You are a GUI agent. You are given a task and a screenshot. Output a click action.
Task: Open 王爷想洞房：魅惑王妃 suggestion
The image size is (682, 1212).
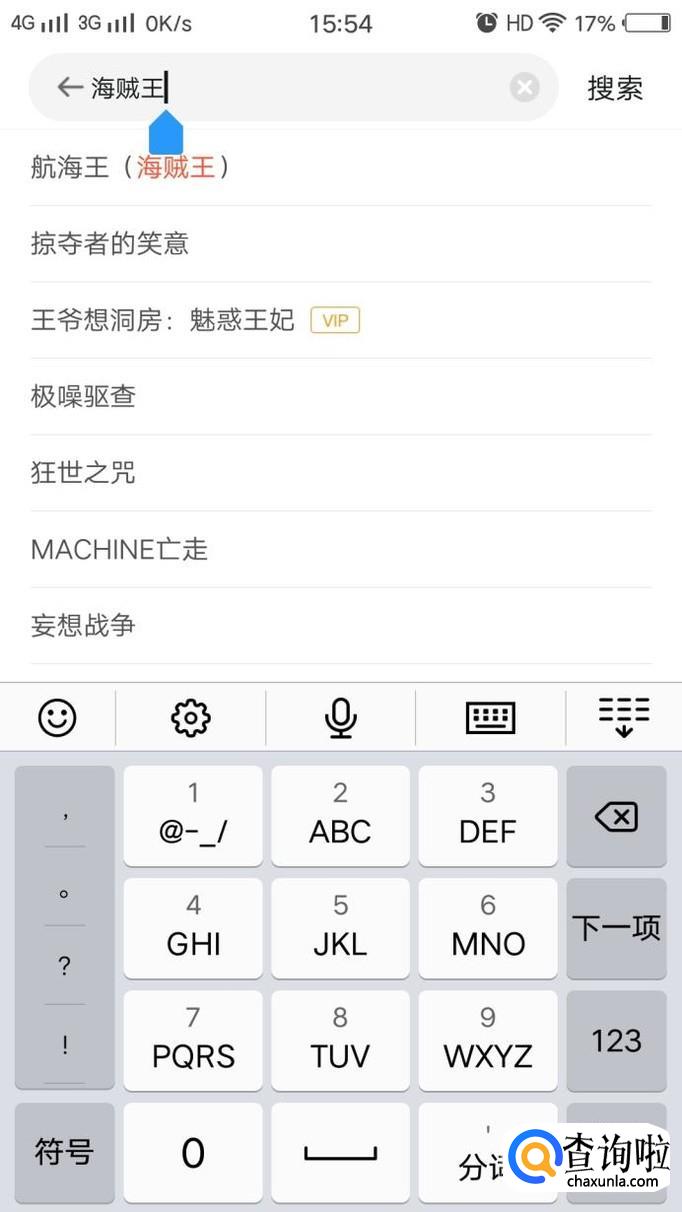point(163,320)
